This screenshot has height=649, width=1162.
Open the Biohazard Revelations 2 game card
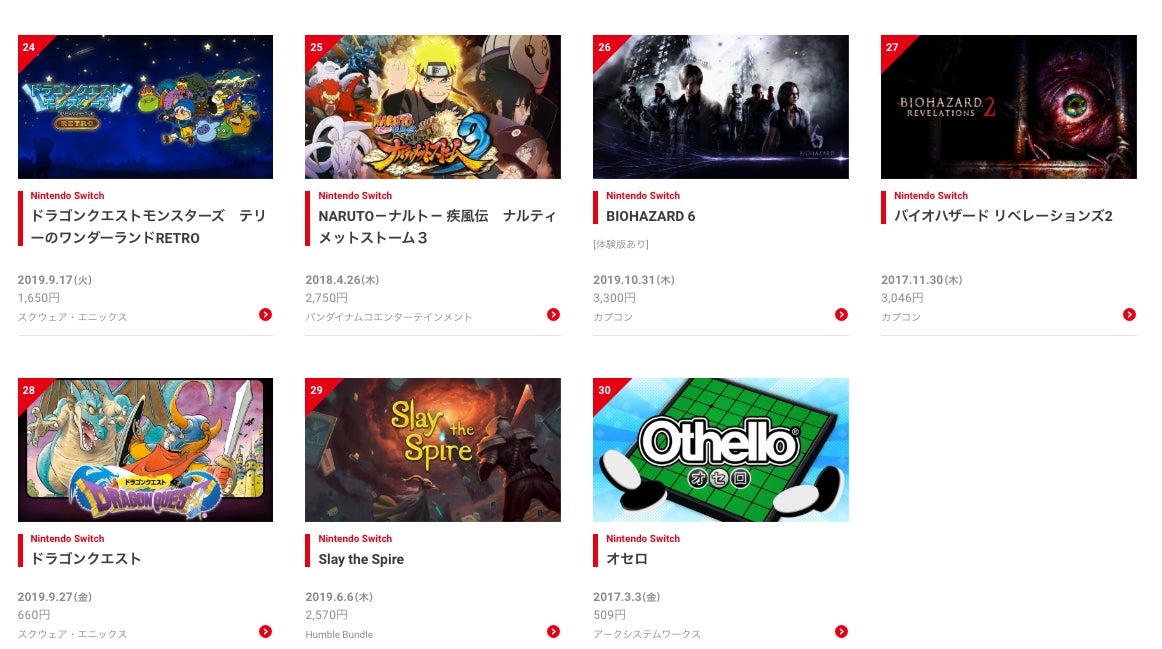[1008, 107]
